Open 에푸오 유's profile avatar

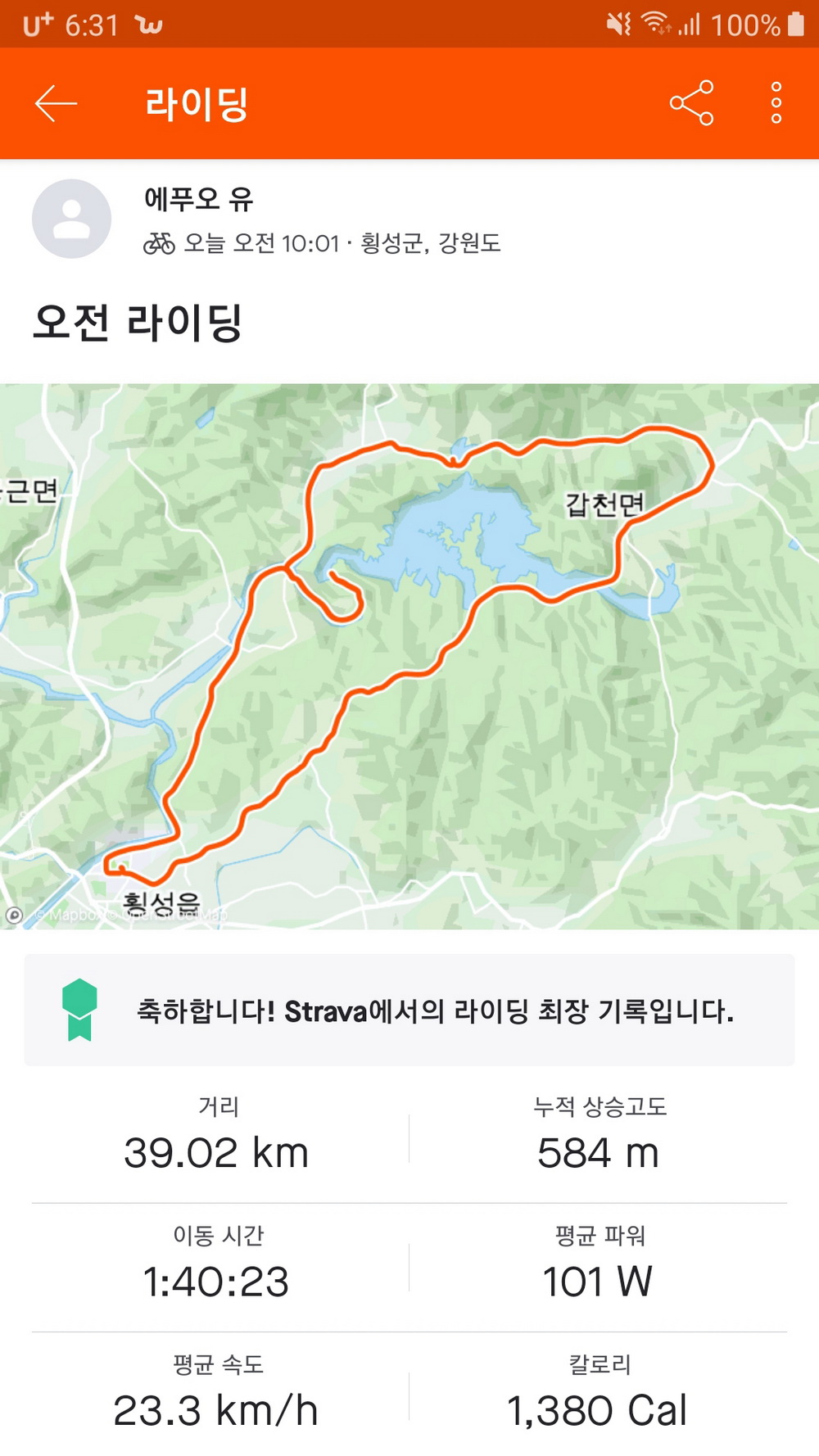[72, 219]
